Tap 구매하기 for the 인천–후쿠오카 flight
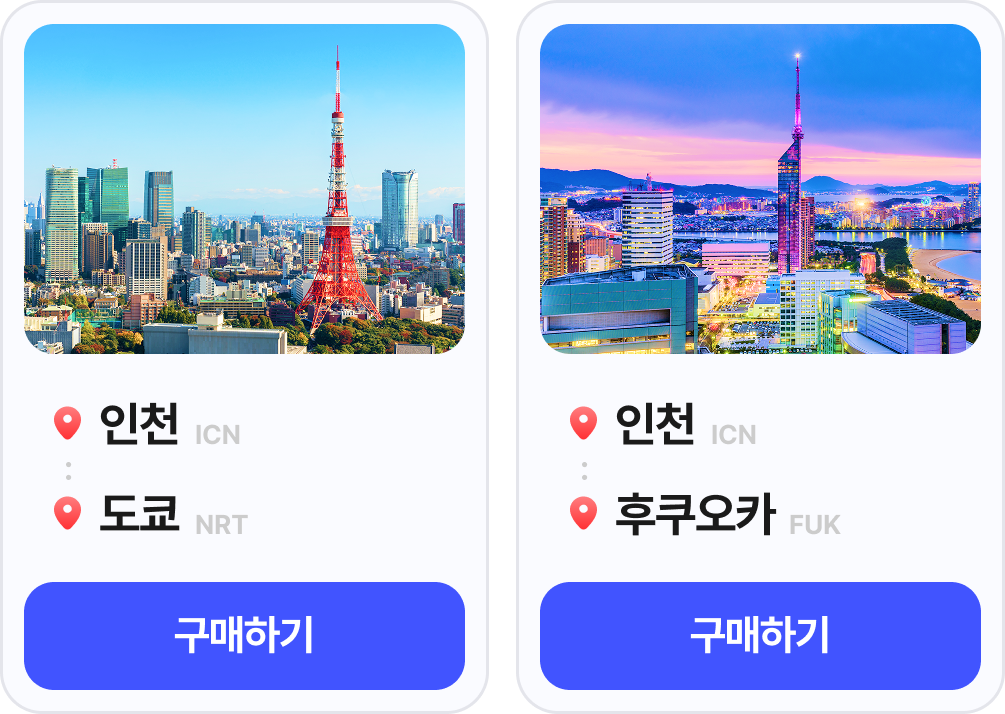Screen dimensions: 1005x714 [x=760, y=636]
